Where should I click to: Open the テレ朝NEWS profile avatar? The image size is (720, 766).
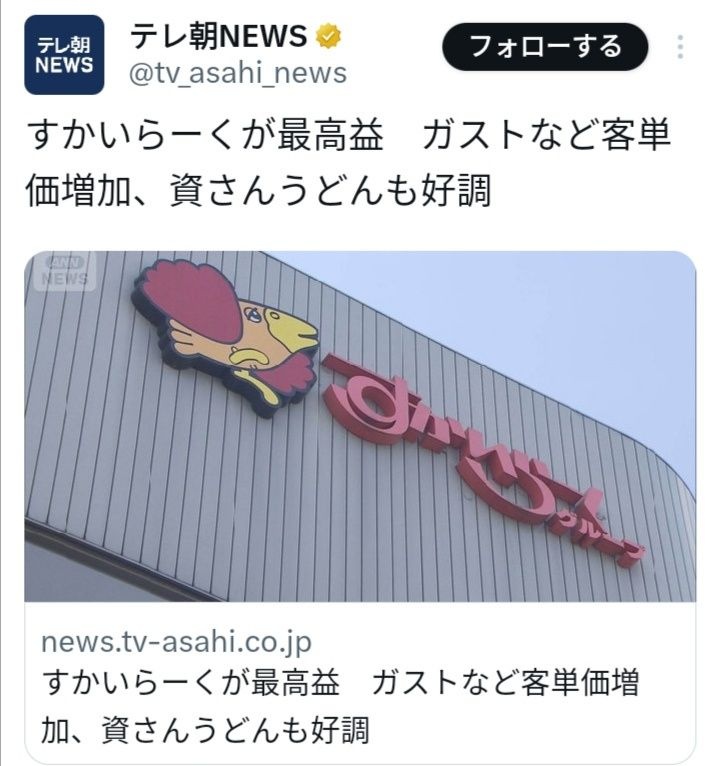pos(64,55)
